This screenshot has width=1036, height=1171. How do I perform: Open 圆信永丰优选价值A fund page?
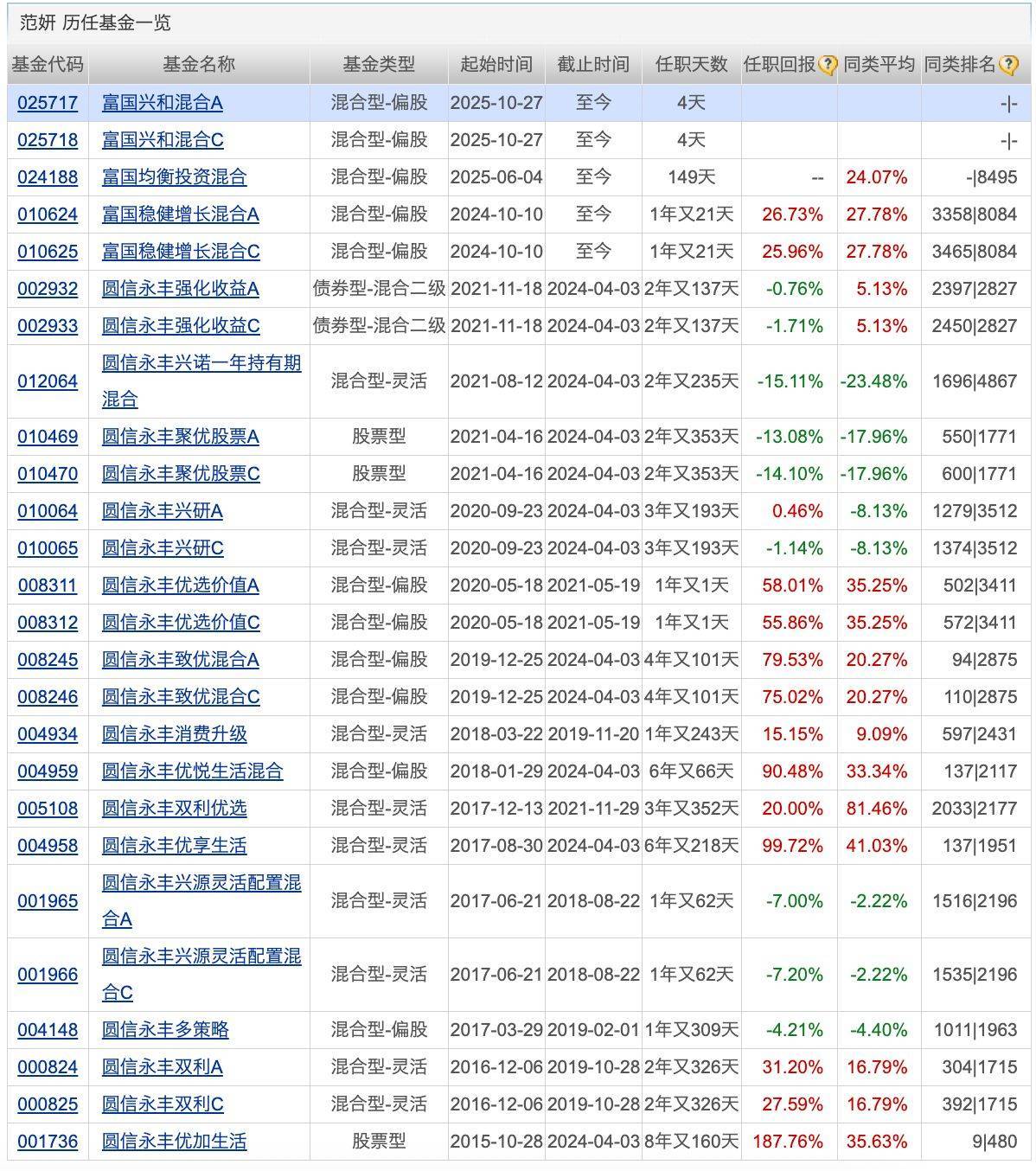tap(181, 585)
